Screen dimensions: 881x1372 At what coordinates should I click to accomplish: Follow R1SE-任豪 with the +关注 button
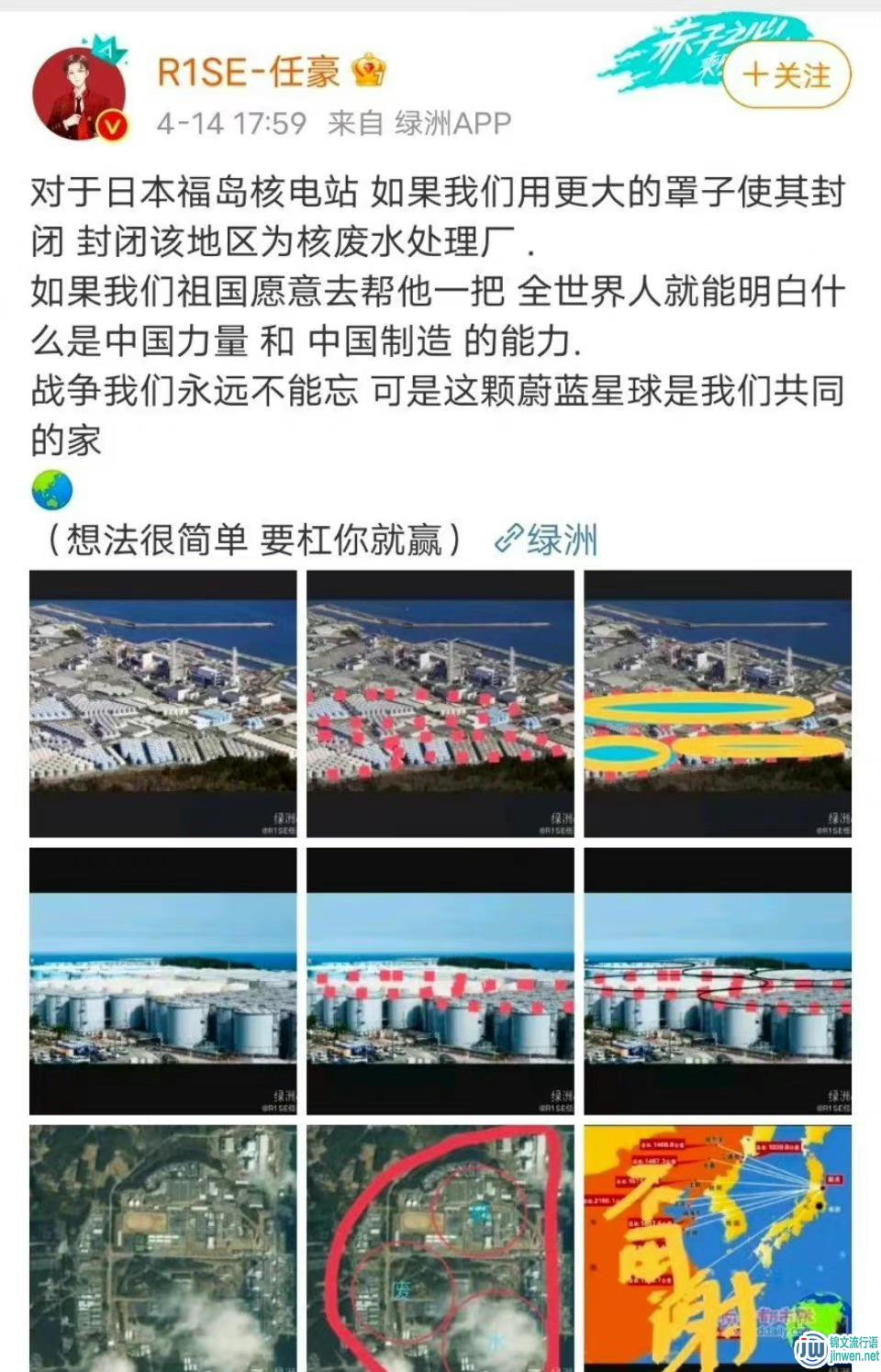pyautogui.click(x=786, y=75)
